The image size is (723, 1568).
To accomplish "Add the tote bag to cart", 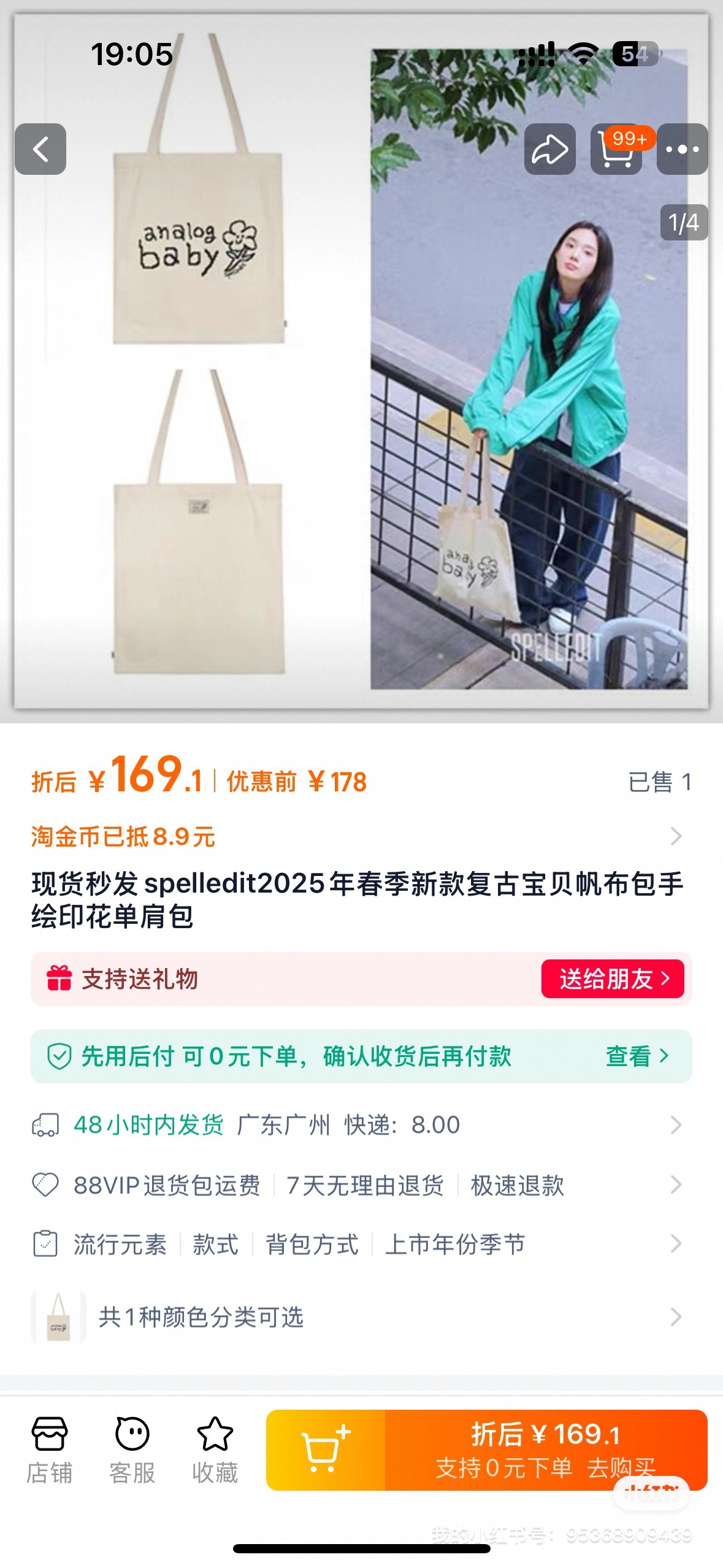I will (x=326, y=1450).
